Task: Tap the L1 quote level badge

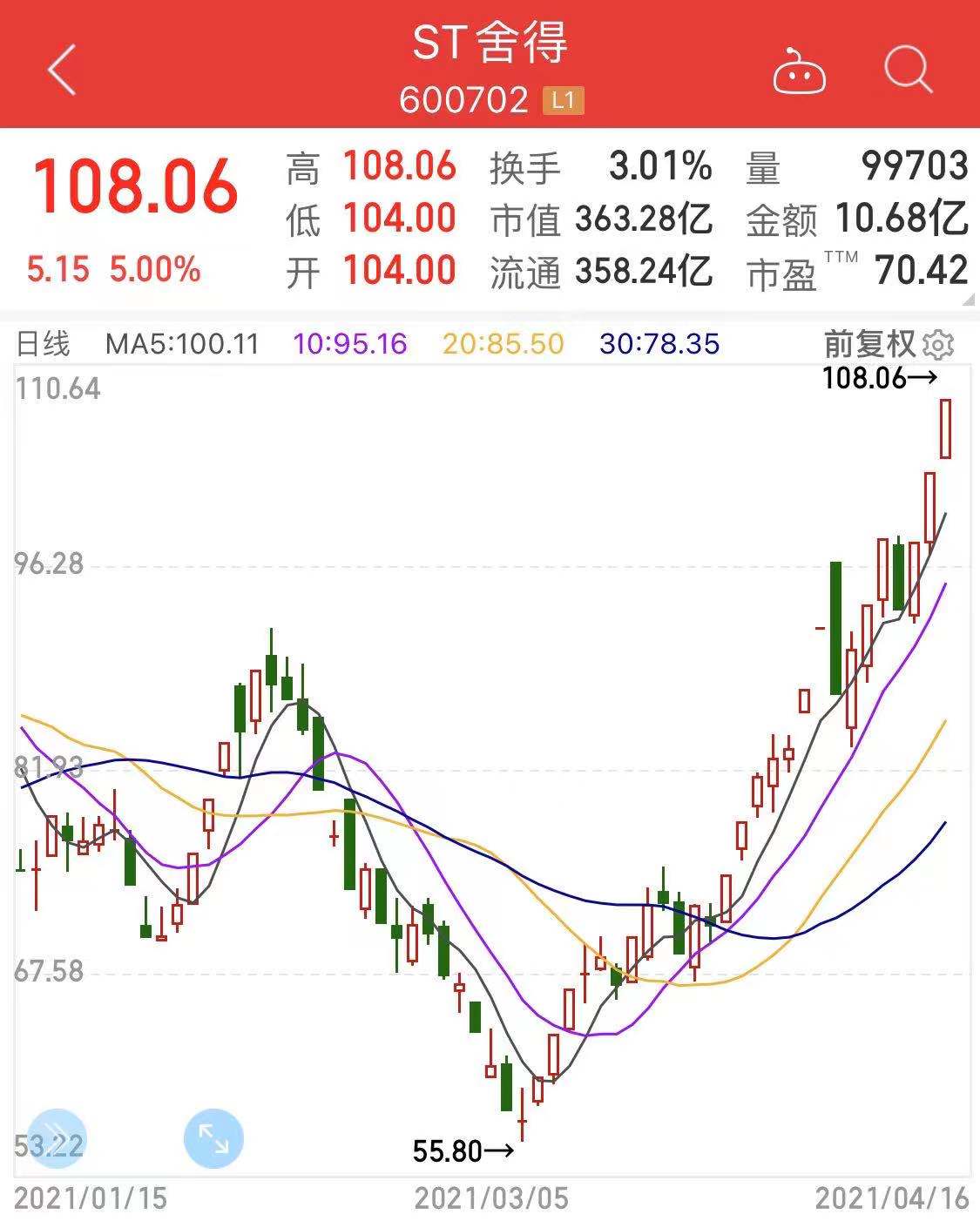Action: tap(564, 102)
